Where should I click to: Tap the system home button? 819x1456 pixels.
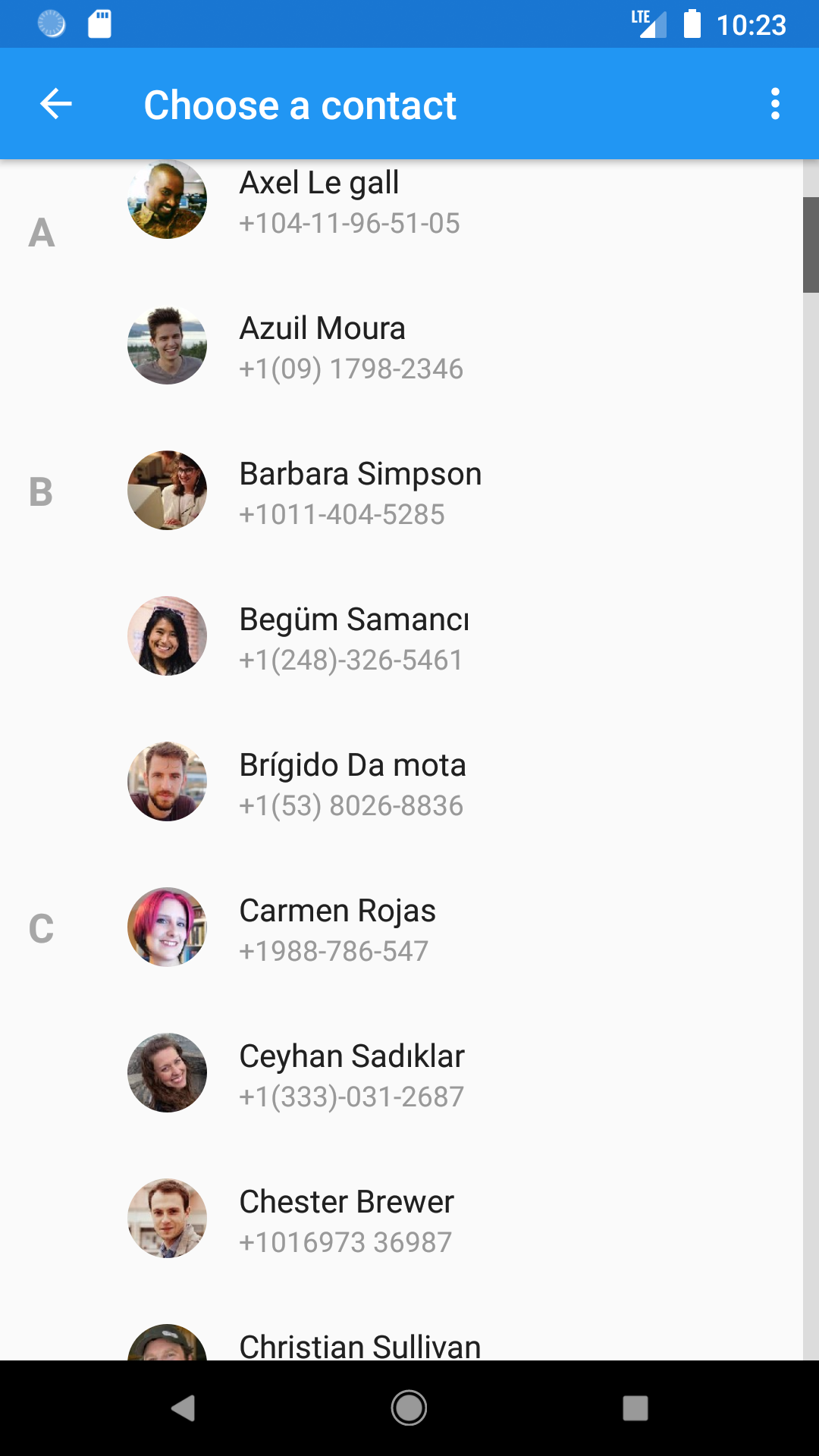pos(409,1408)
